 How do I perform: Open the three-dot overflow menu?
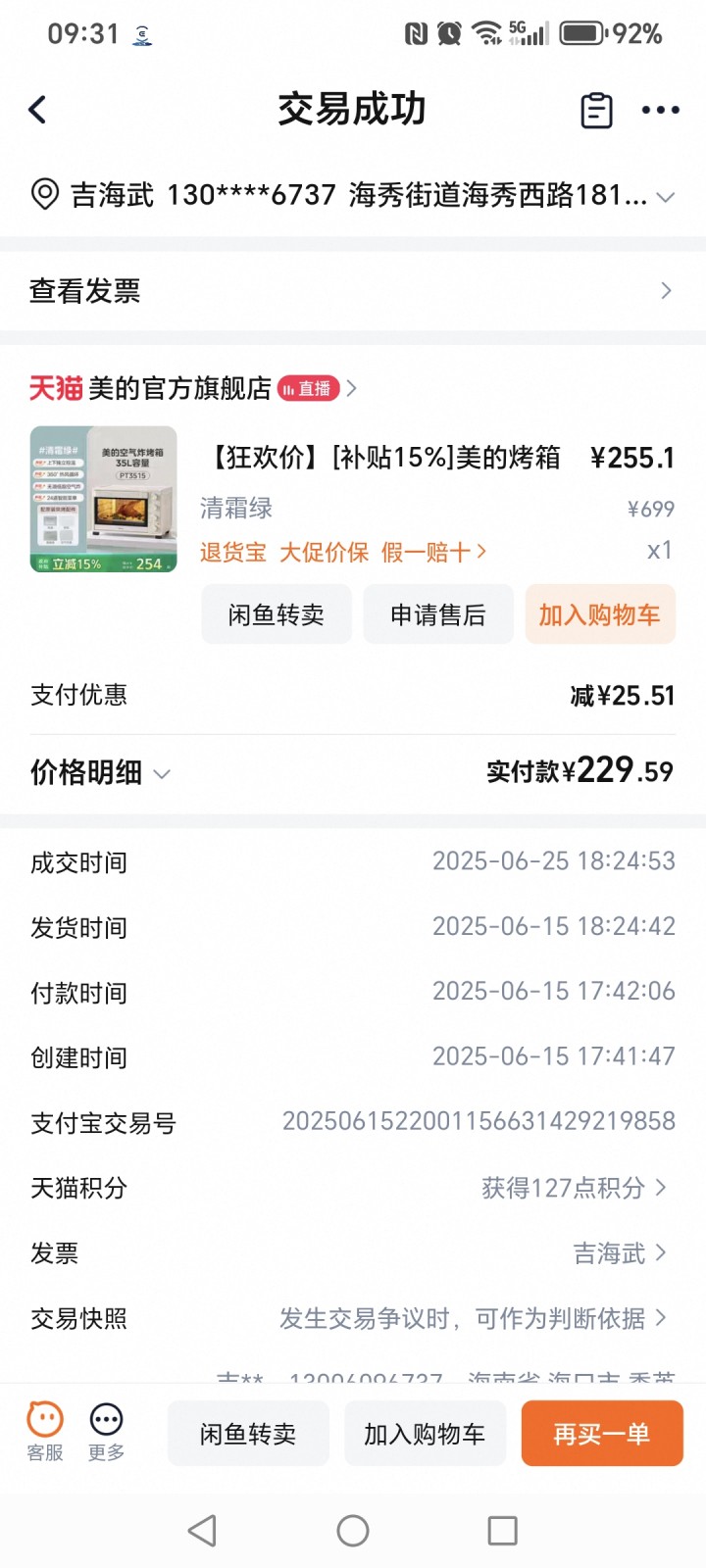(x=660, y=110)
